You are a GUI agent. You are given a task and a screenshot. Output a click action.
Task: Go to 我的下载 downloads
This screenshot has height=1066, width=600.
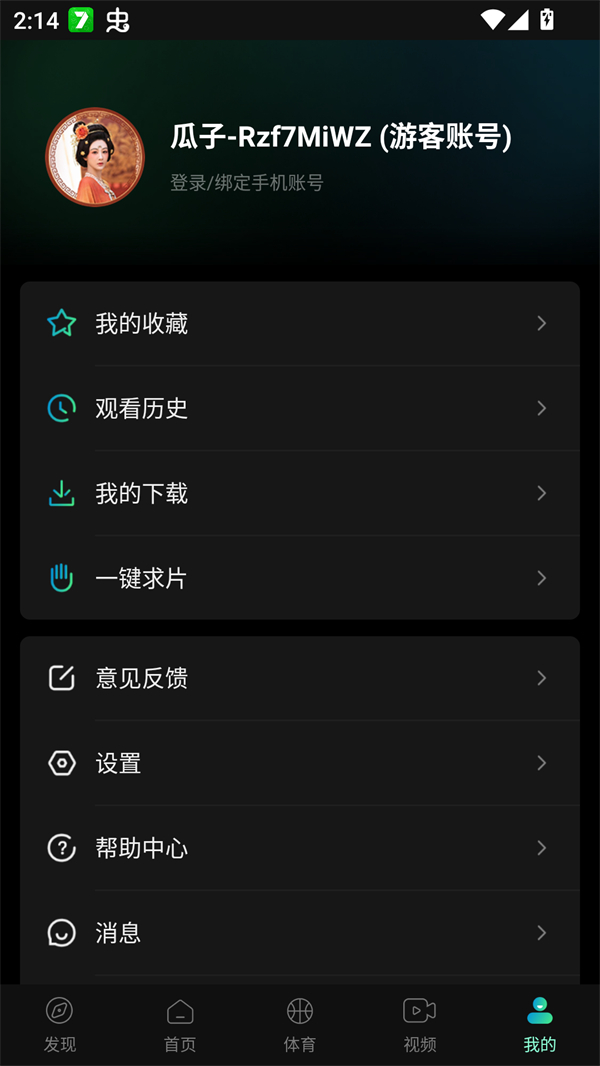click(300, 493)
